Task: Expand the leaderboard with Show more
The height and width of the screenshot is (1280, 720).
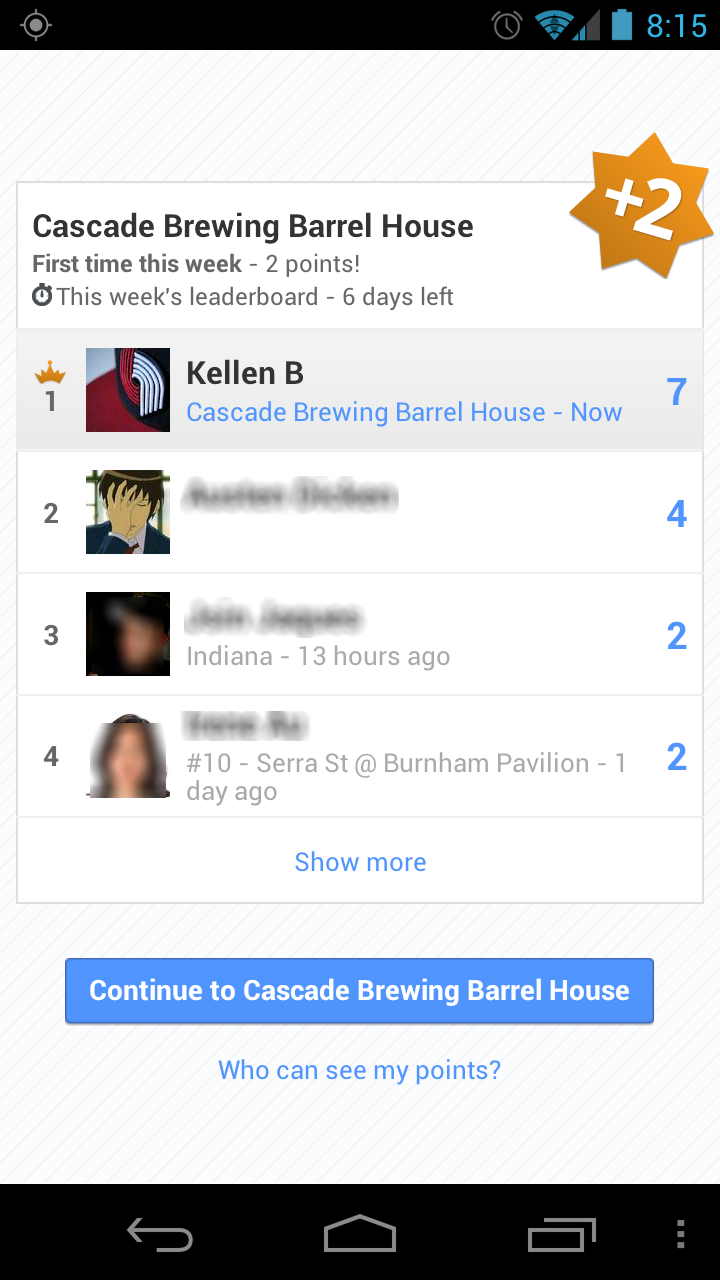Action: (x=360, y=862)
